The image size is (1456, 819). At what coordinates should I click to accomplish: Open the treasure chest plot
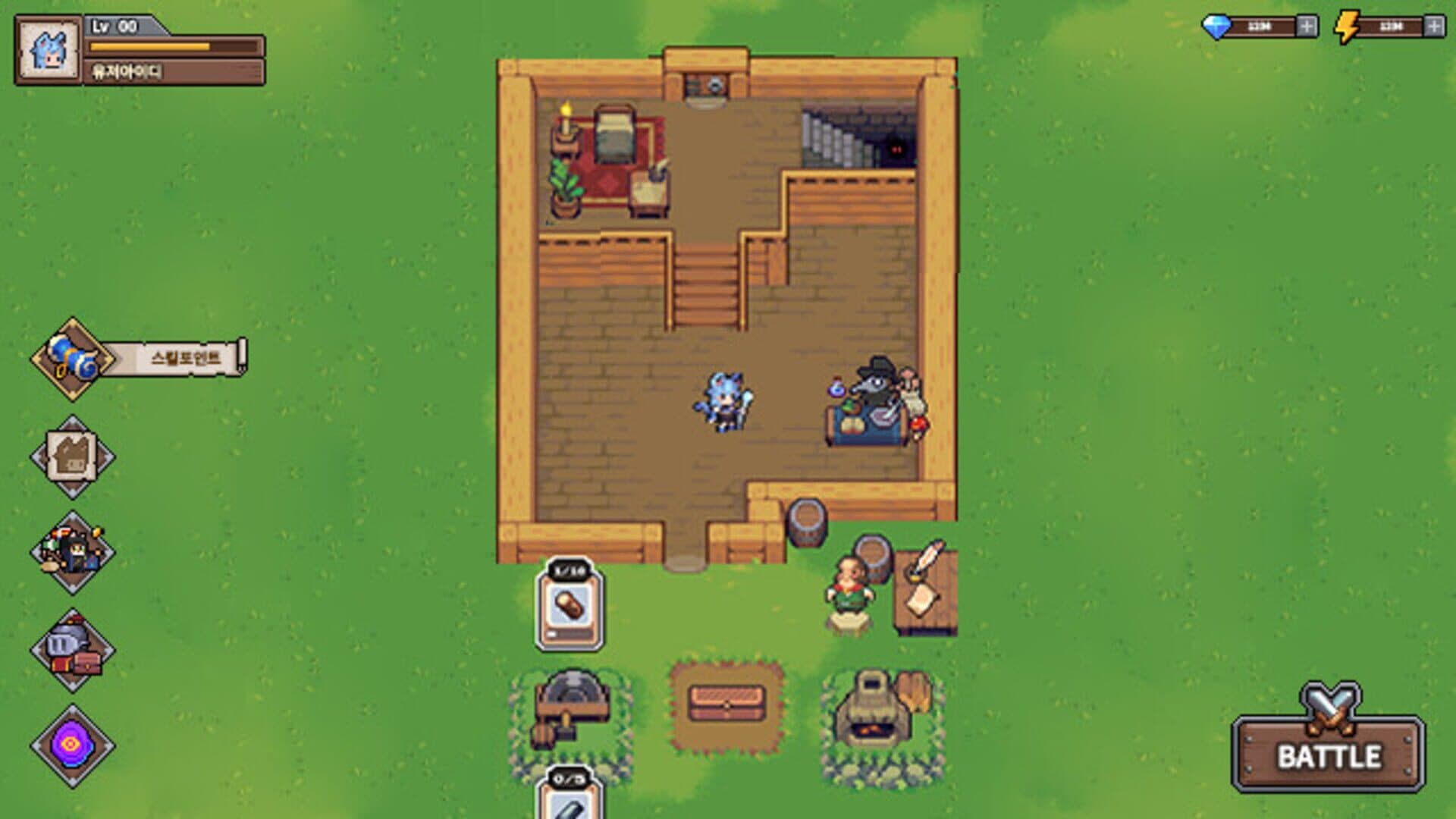coord(726,704)
